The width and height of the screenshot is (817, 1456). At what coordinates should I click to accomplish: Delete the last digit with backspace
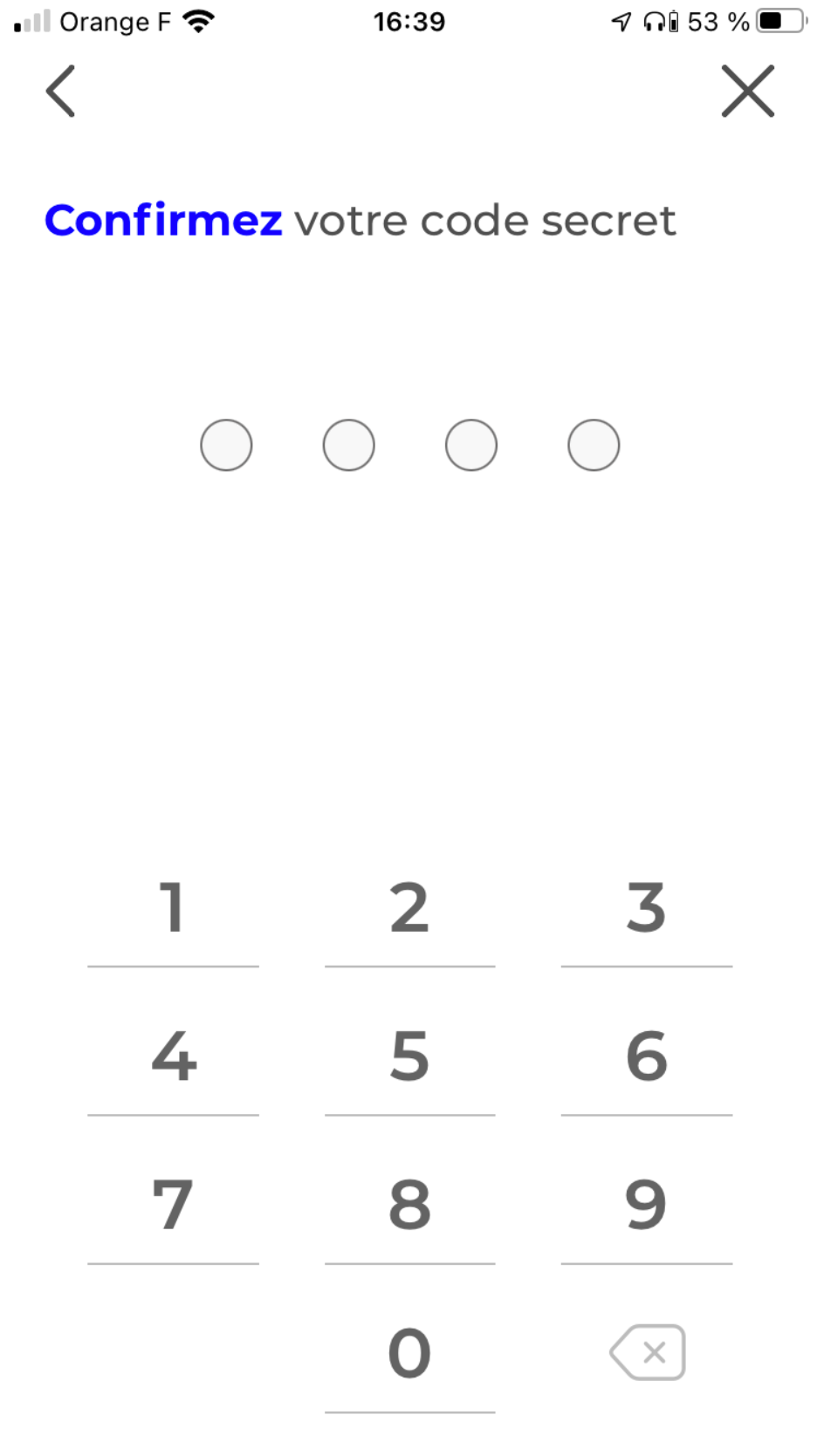click(648, 1353)
